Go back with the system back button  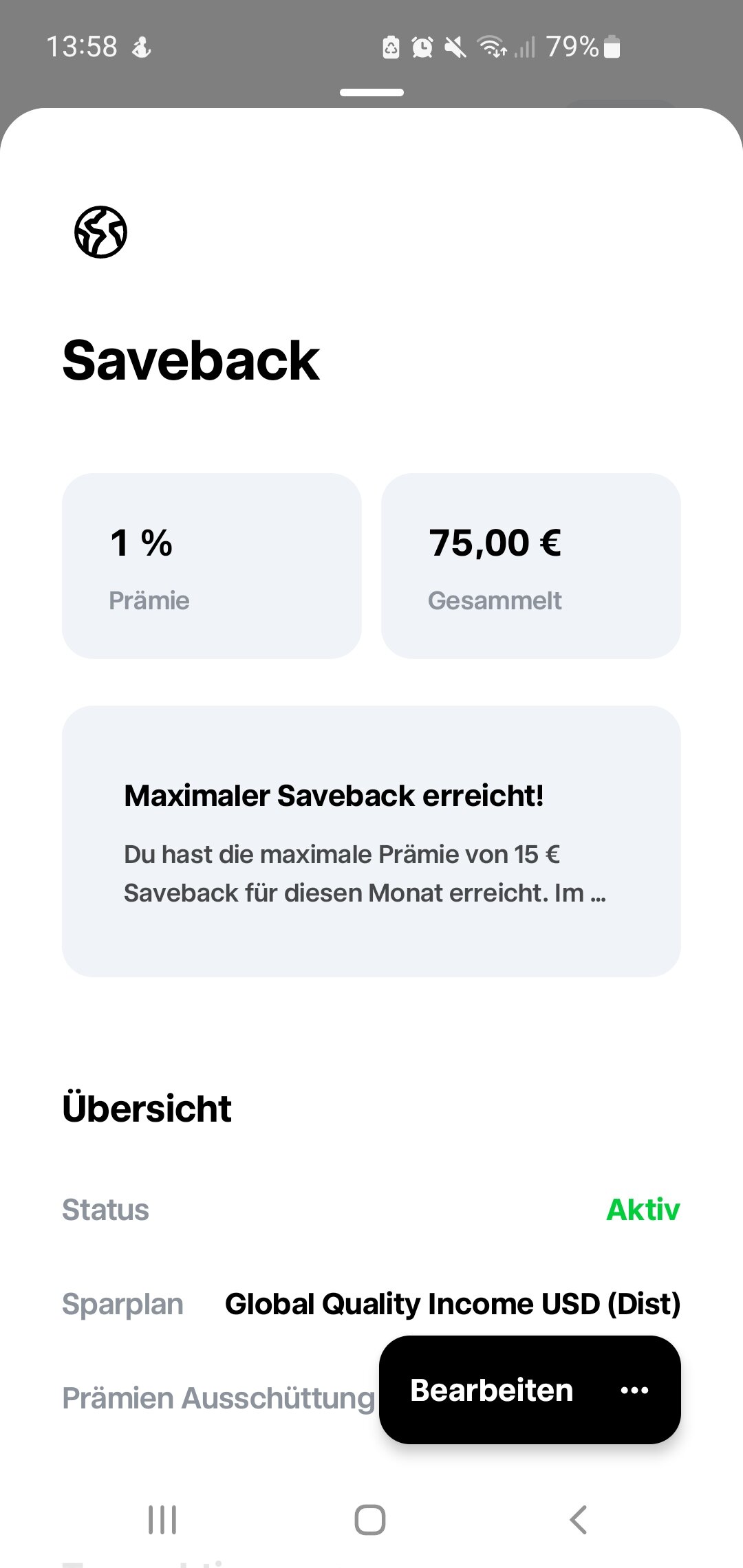[x=579, y=1520]
